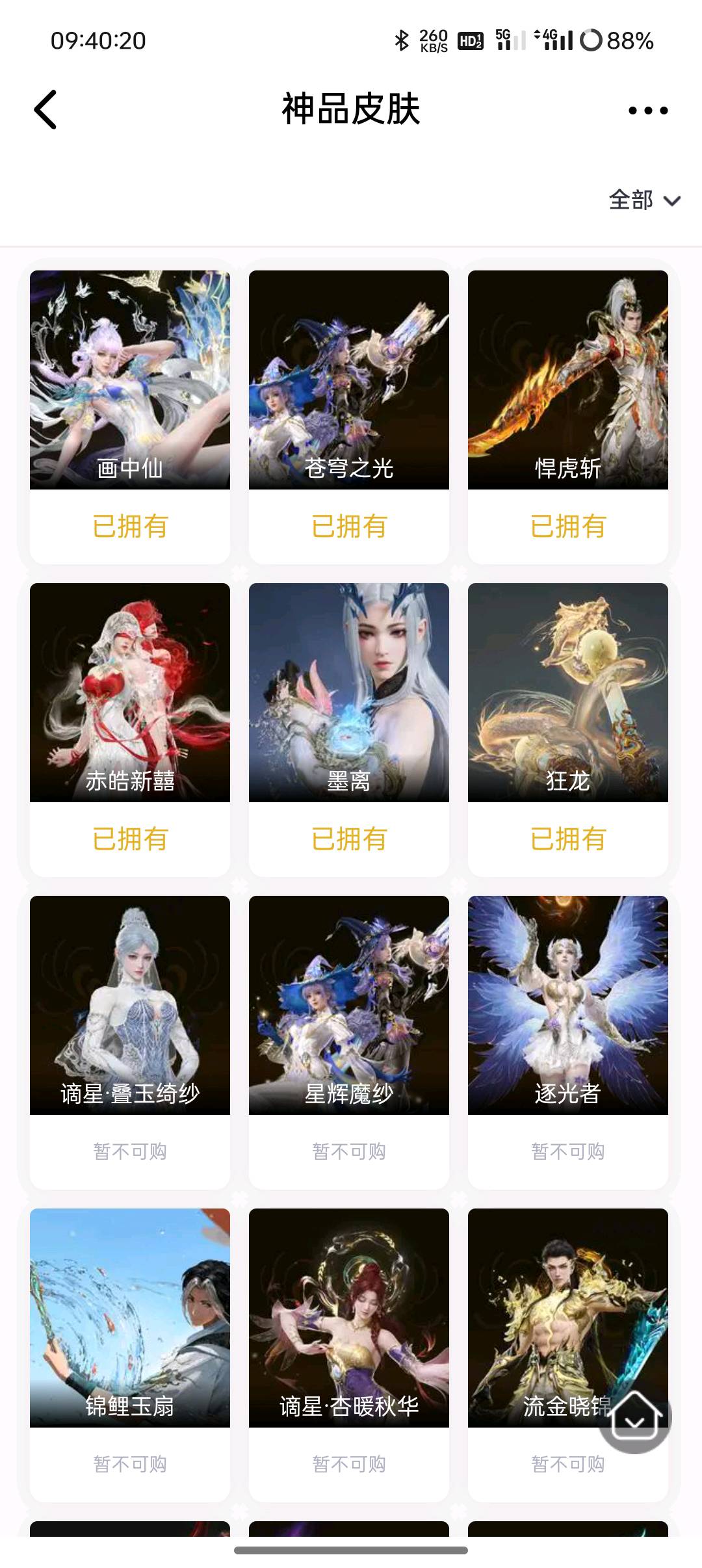Expand the 全部 filter dropdown
This screenshot has width=702, height=1568.
[x=644, y=200]
